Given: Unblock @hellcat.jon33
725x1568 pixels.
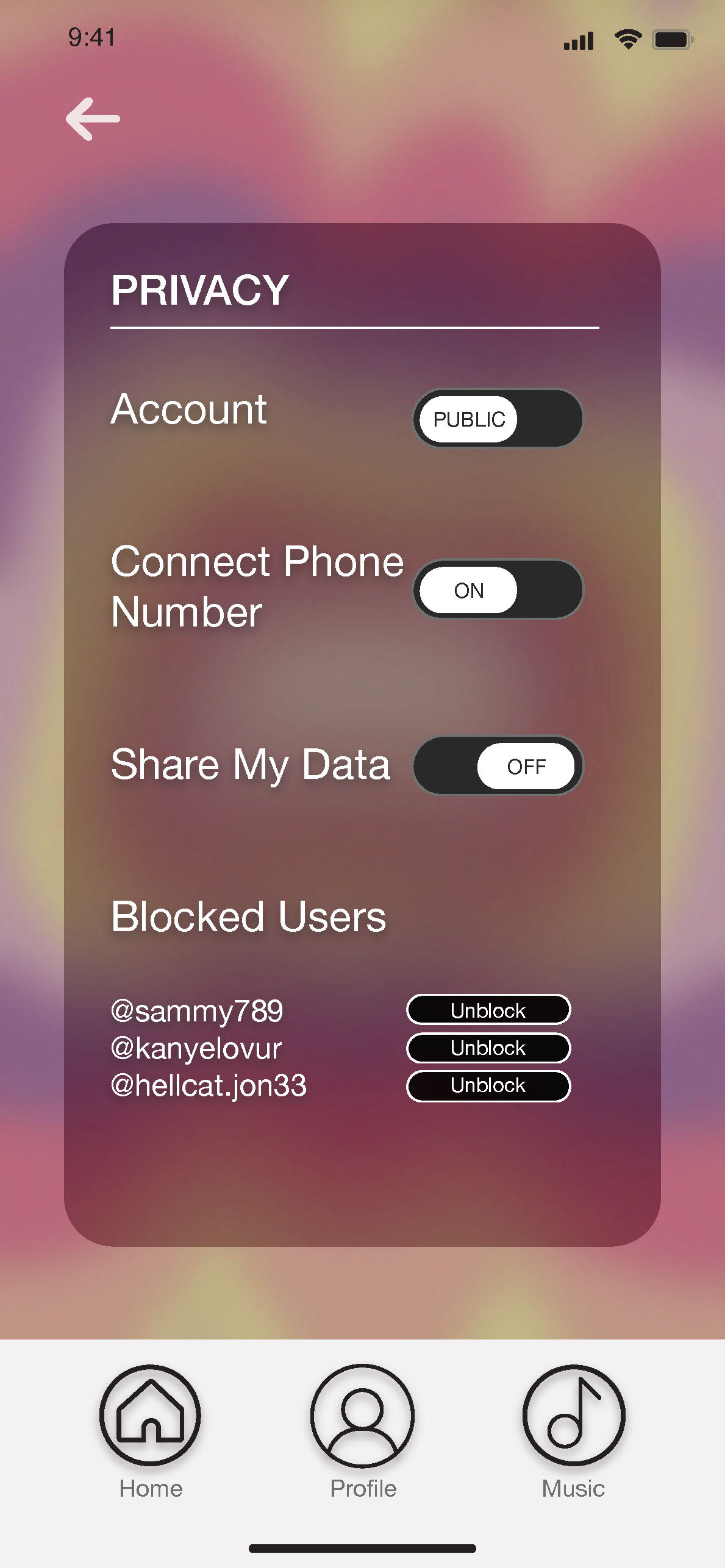Looking at the screenshot, I should [x=488, y=1085].
